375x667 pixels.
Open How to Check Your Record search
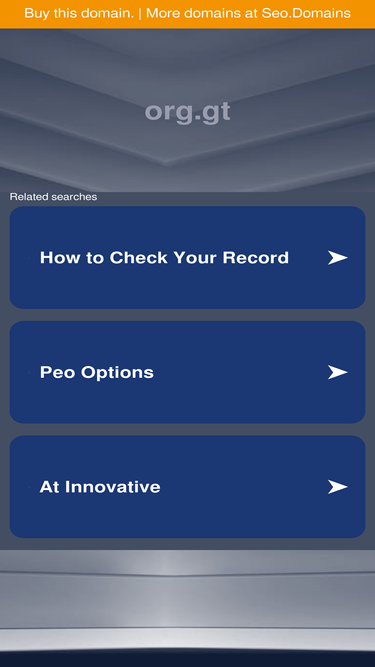pos(187,257)
